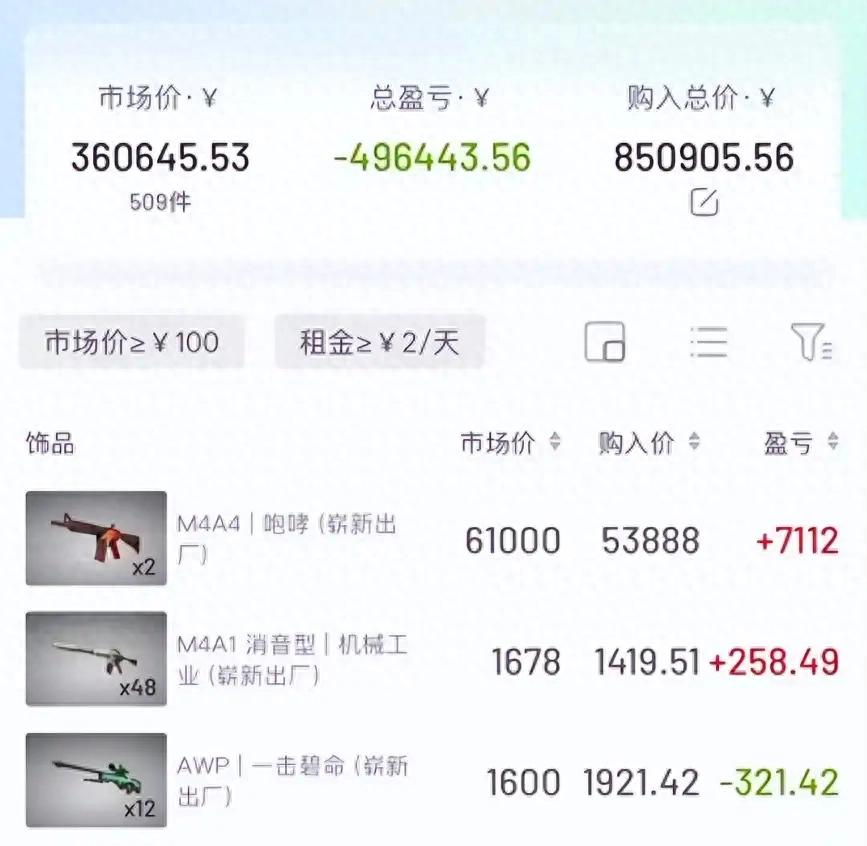Viewport: 867px width, 846px height.
Task: Select the 市场价≥¥100 filter chip
Action: (x=131, y=342)
